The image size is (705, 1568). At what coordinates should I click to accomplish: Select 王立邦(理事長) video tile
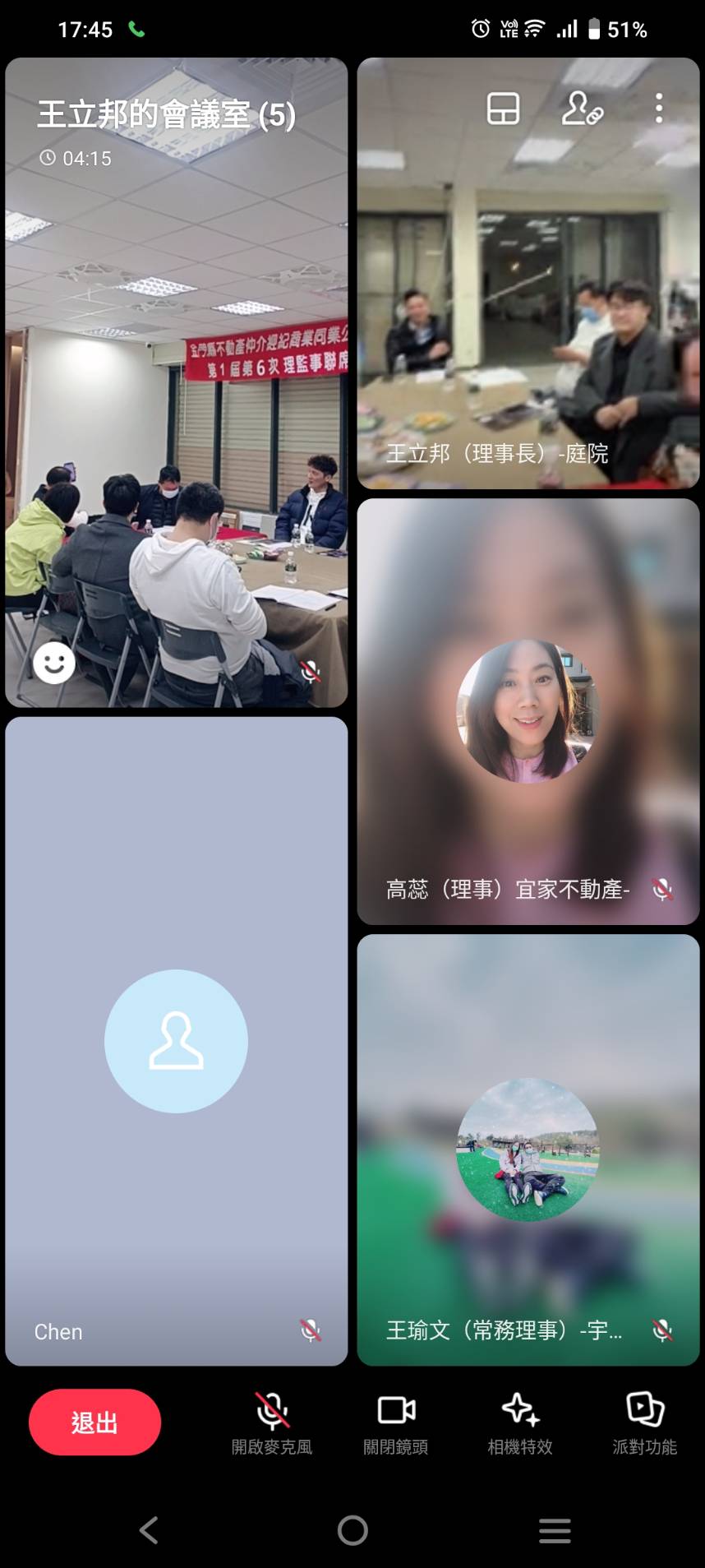tap(528, 273)
